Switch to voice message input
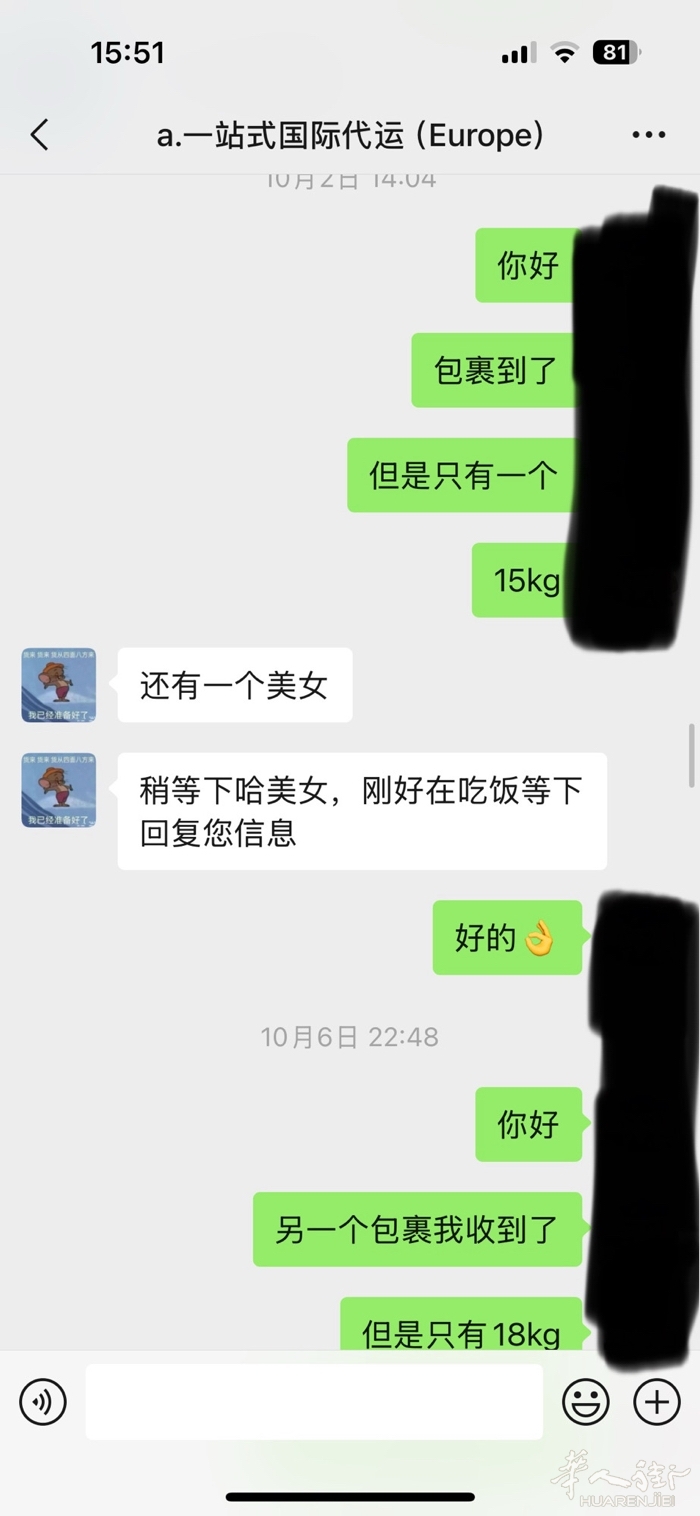This screenshot has height=1516, width=700. 43,1401
